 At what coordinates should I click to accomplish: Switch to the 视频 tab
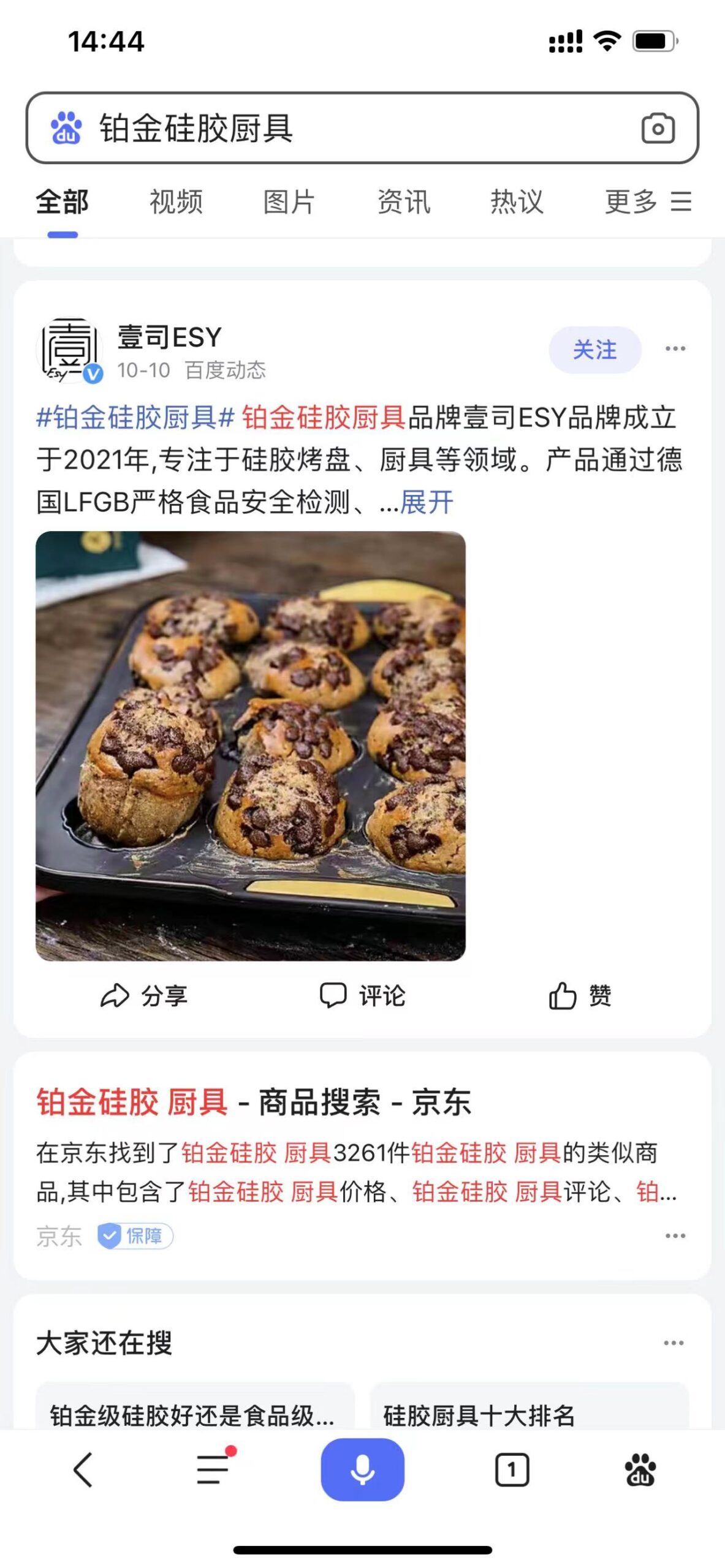(x=176, y=202)
